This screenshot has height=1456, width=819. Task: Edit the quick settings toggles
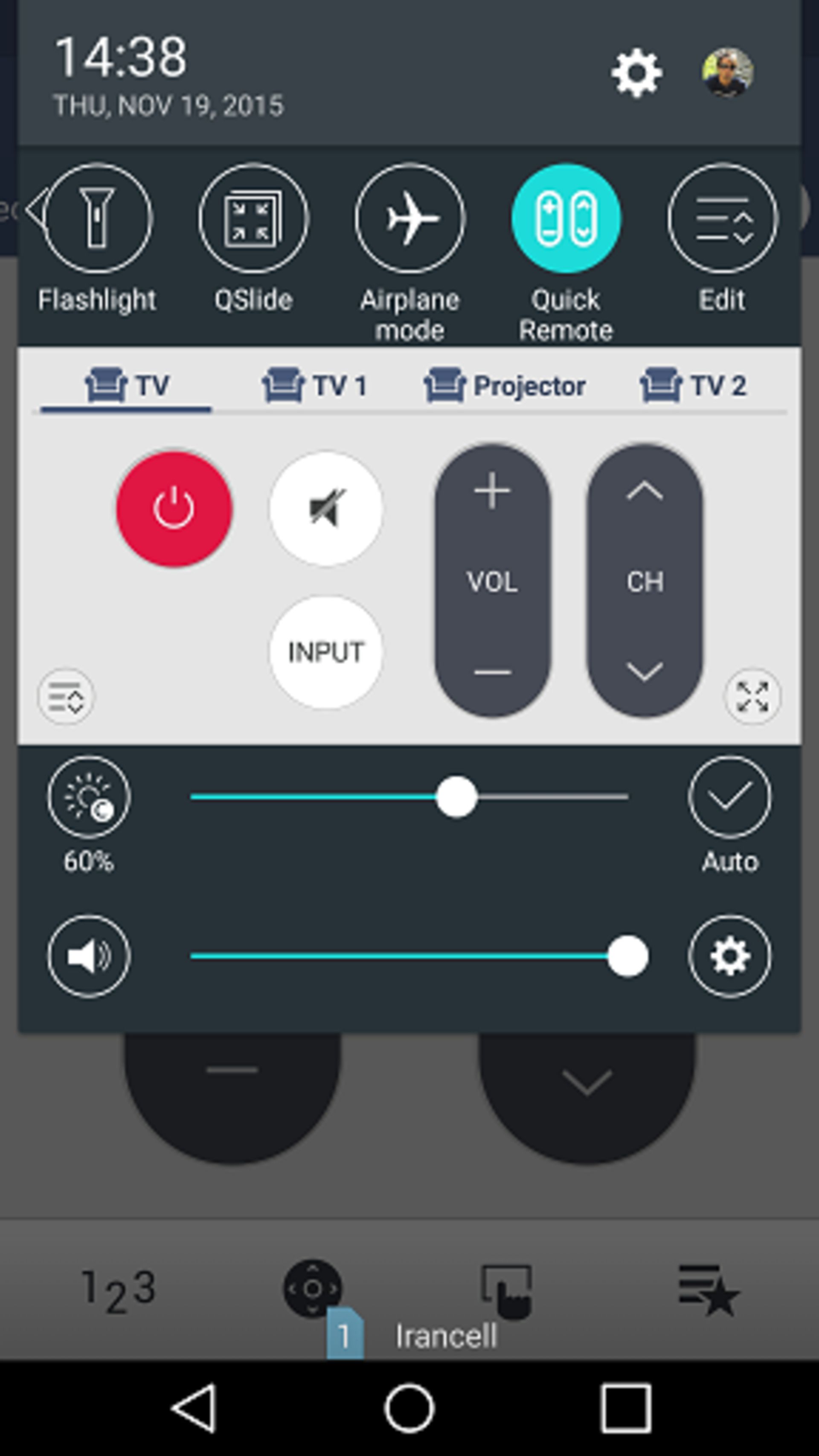click(722, 218)
